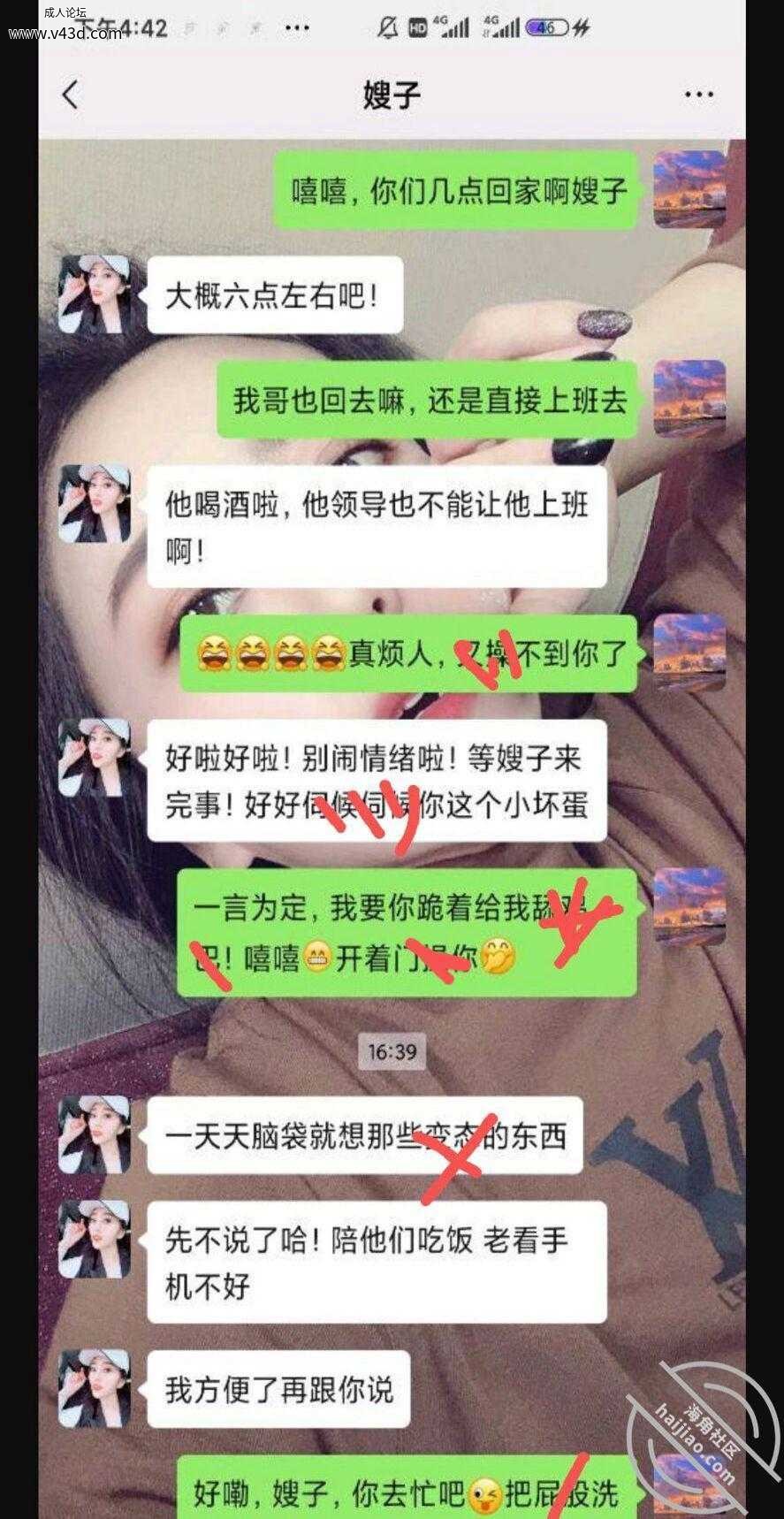
Task: Open own avatar beside 你们几点回家啊嫂子
Action: [x=689, y=189]
